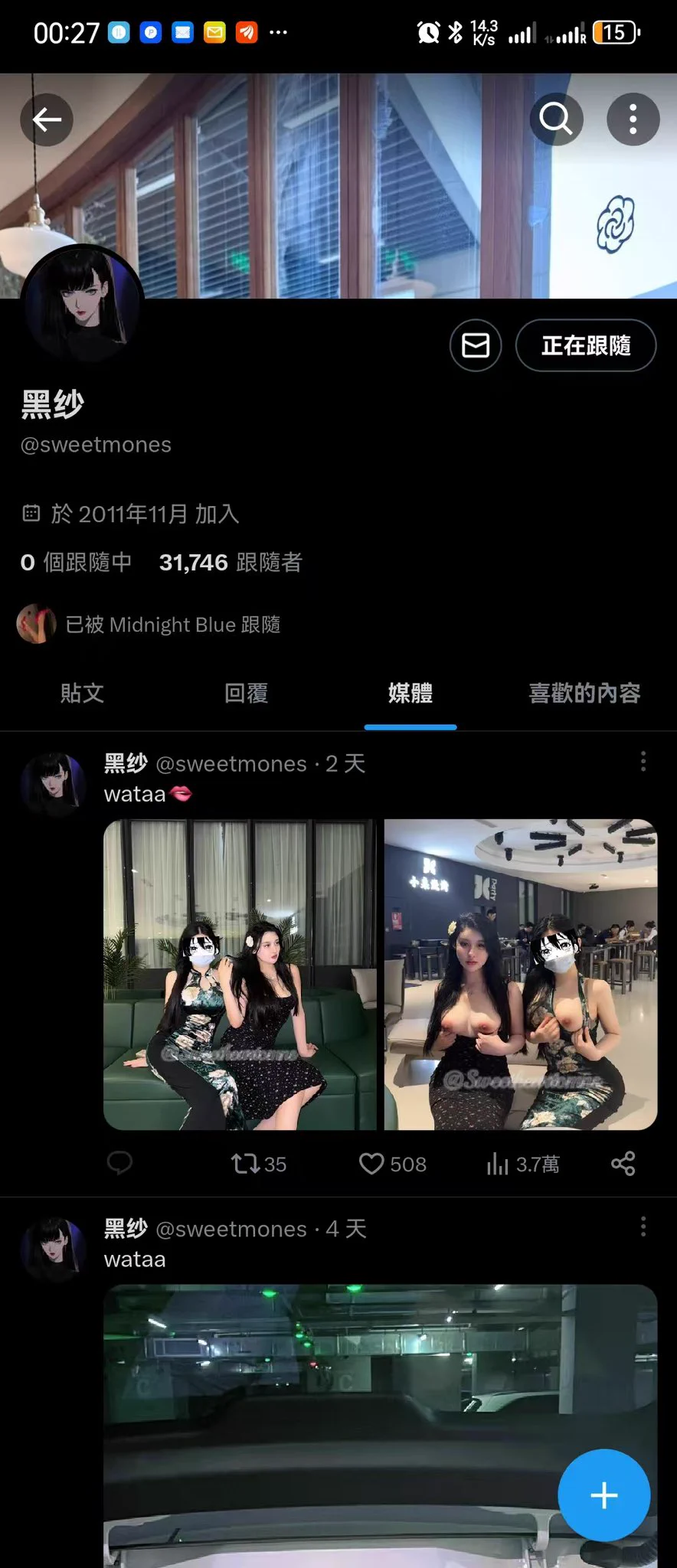This screenshot has width=677, height=1568.
Task: Select the 媒體 tab
Action: click(x=410, y=694)
